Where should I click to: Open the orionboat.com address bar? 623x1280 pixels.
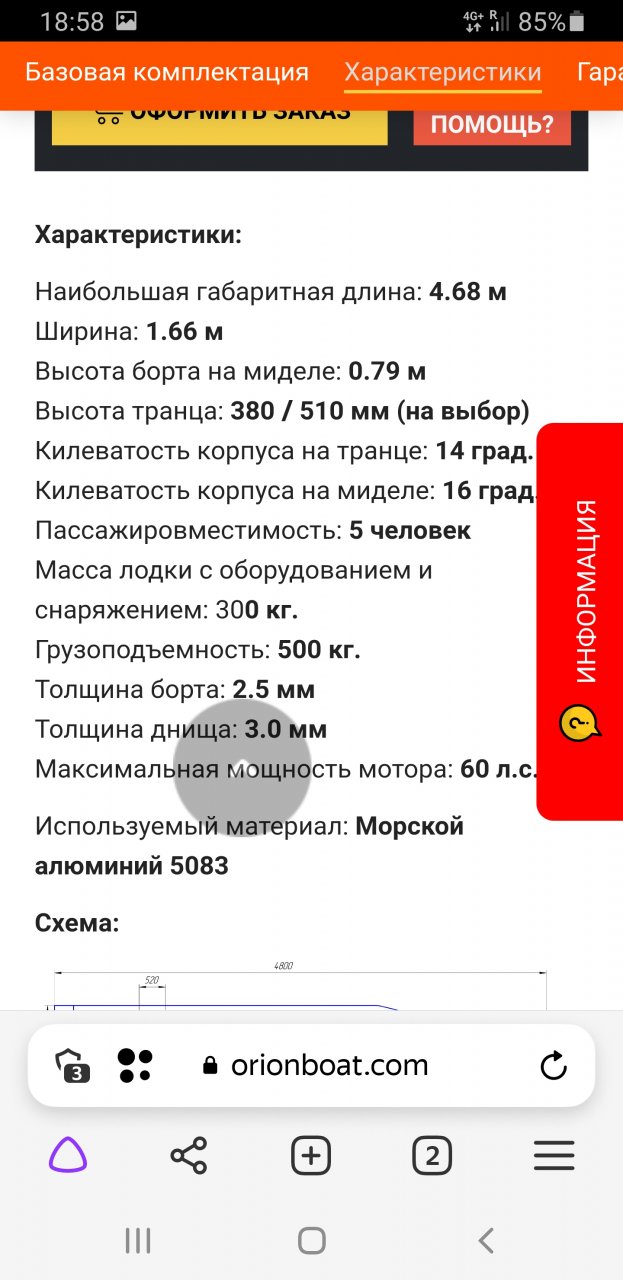point(329,1066)
